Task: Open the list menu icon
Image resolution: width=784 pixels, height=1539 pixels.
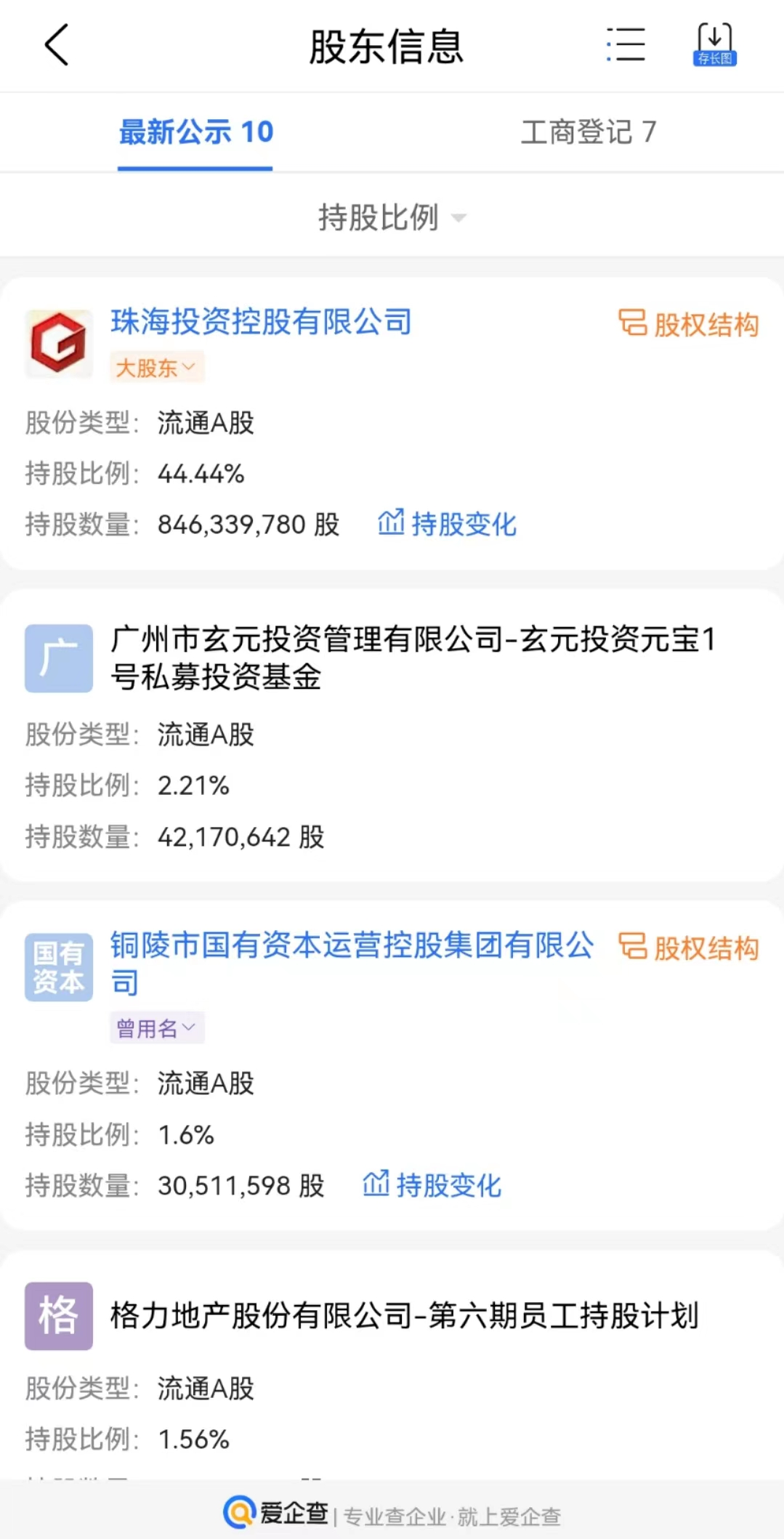Action: (x=626, y=45)
